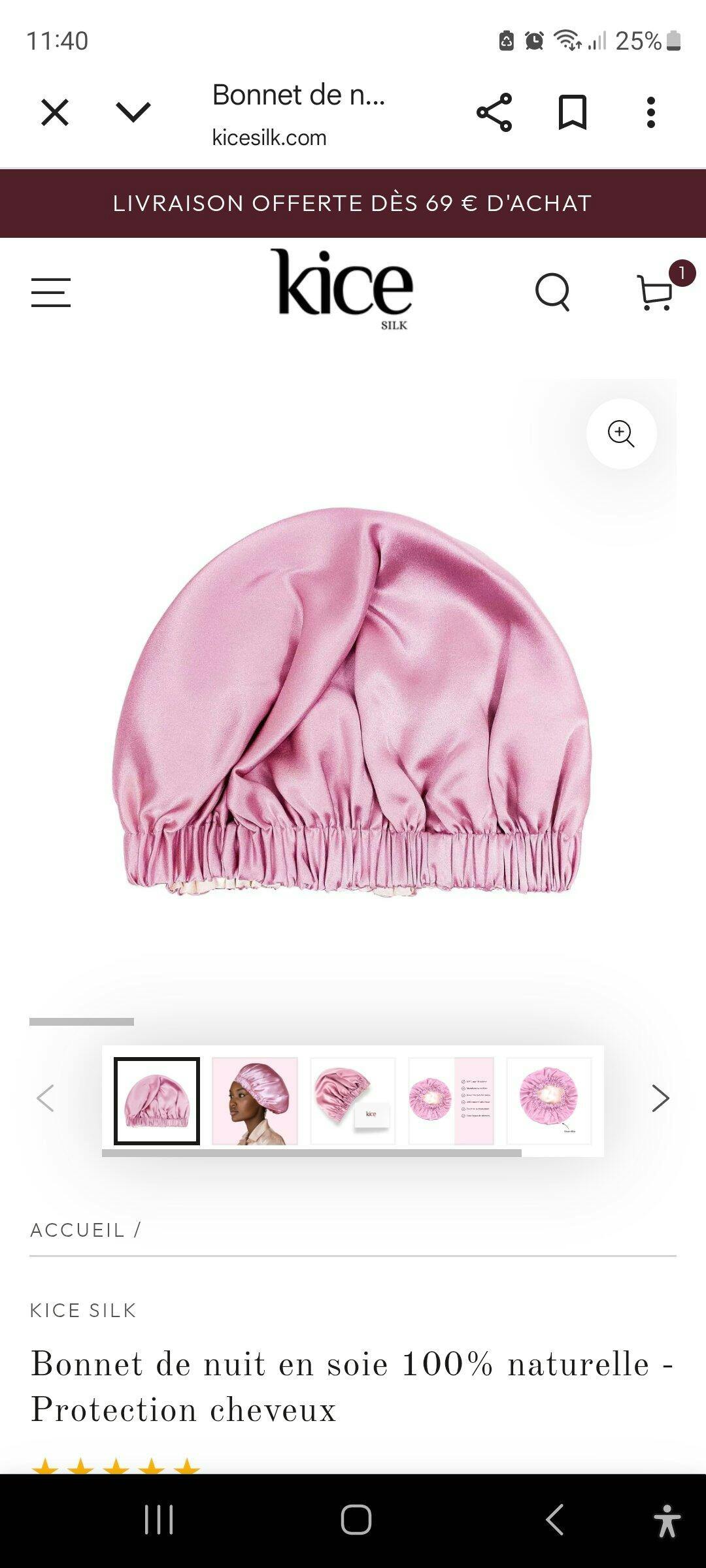
Task: Follow the Accueil breadcrumb link
Action: 77,1230
